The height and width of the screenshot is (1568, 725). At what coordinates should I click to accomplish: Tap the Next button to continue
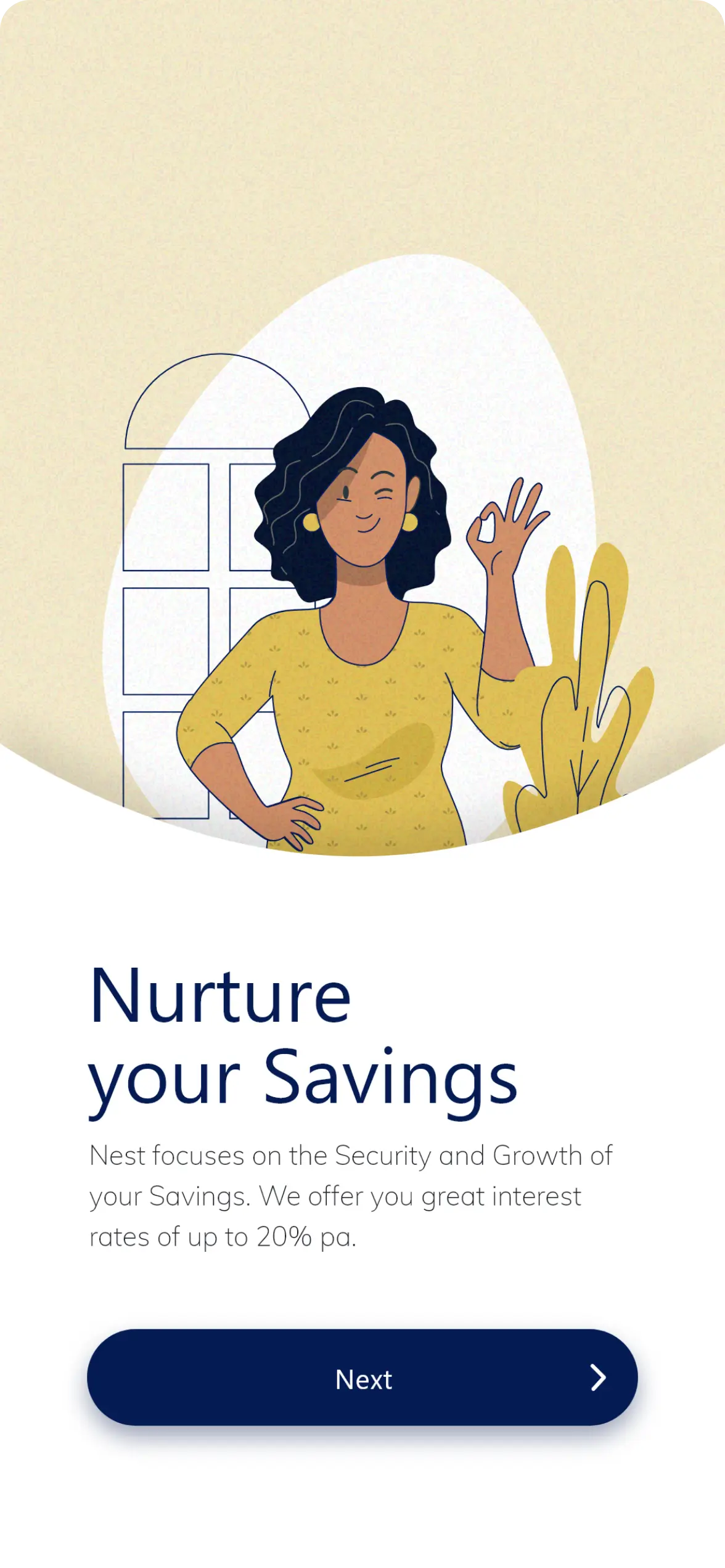(x=362, y=1378)
